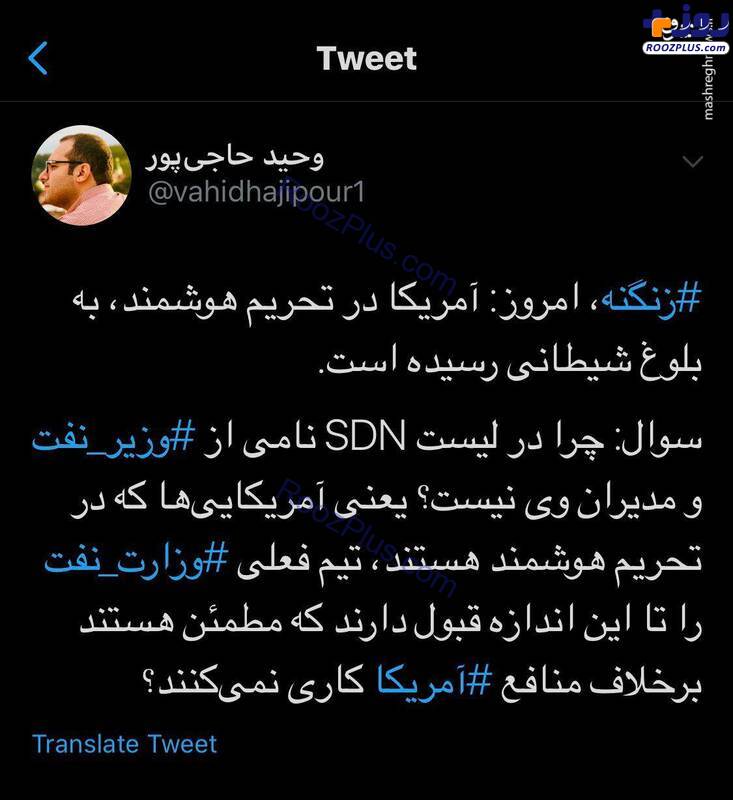Open the tweet options dropdown arrow
This screenshot has height=800, width=733.
(692, 162)
